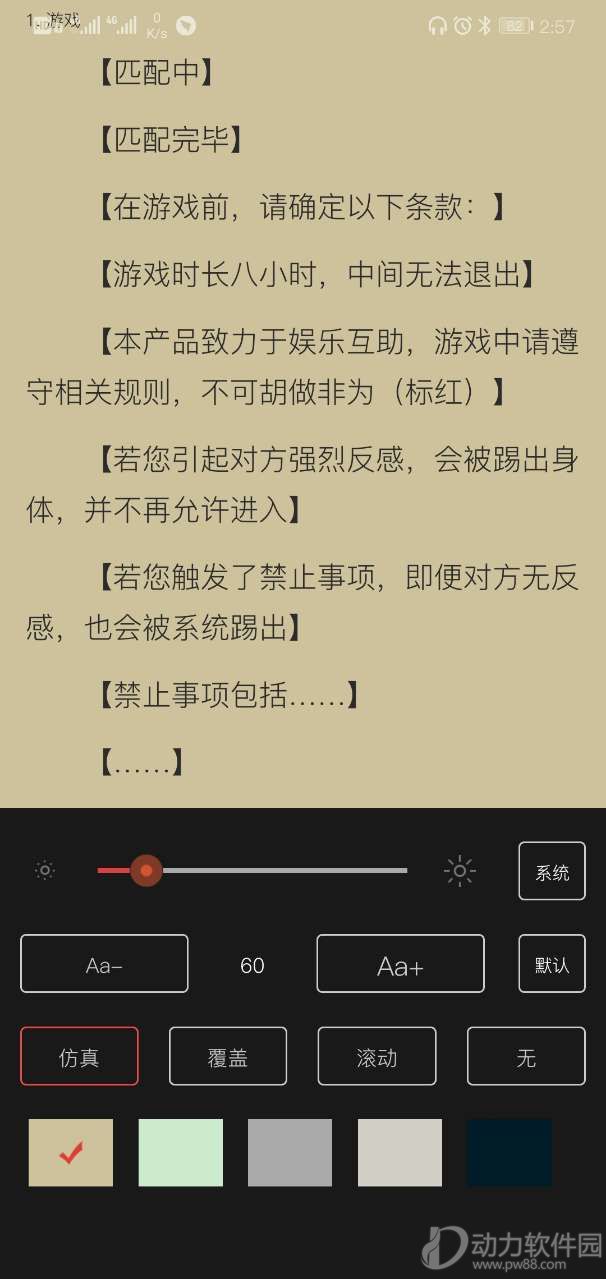This screenshot has height=1279, width=606.
Task: Choose the dark navy night background
Action: 509,1152
